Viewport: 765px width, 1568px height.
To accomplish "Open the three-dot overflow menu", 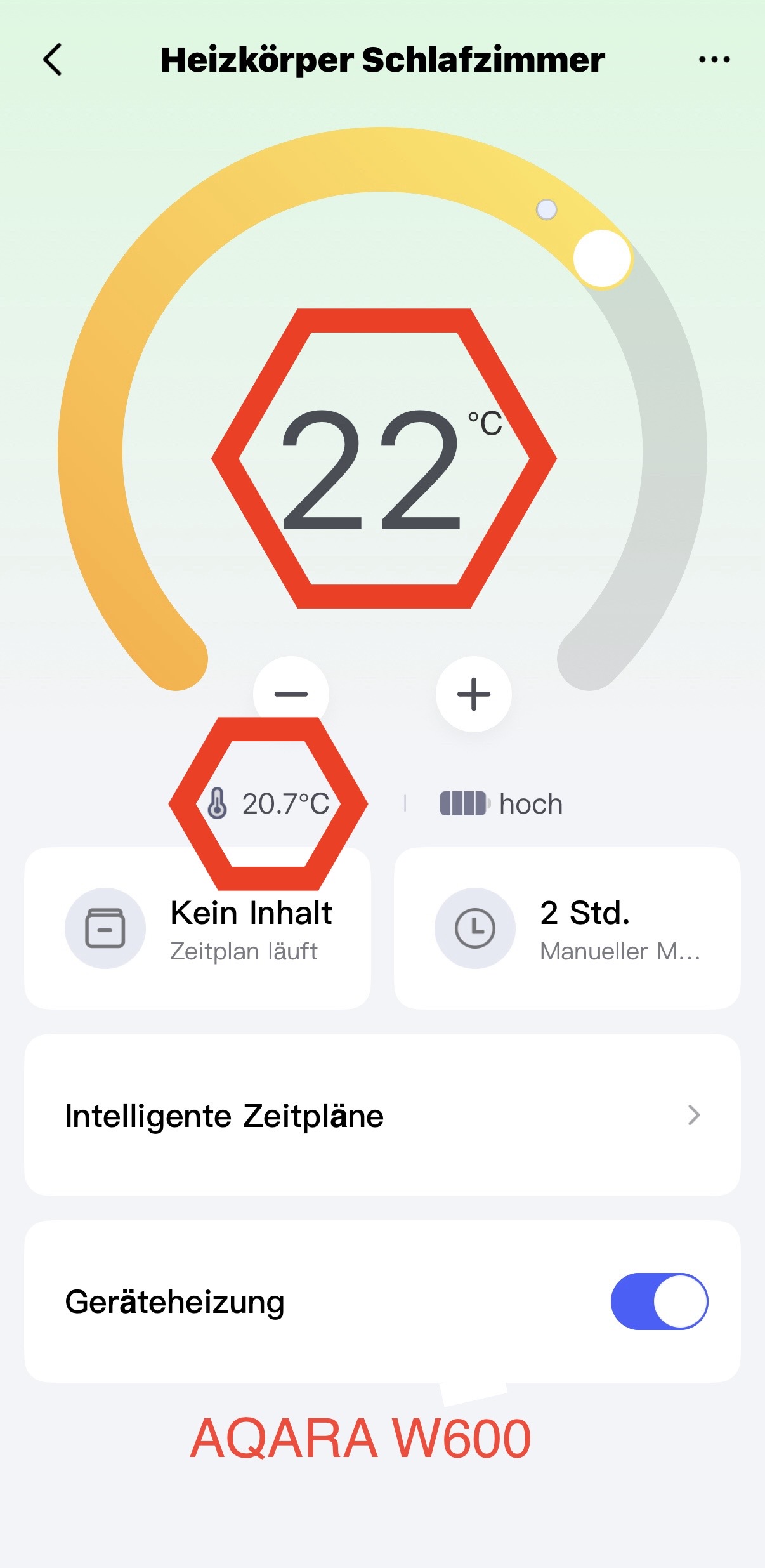I will pos(714,60).
